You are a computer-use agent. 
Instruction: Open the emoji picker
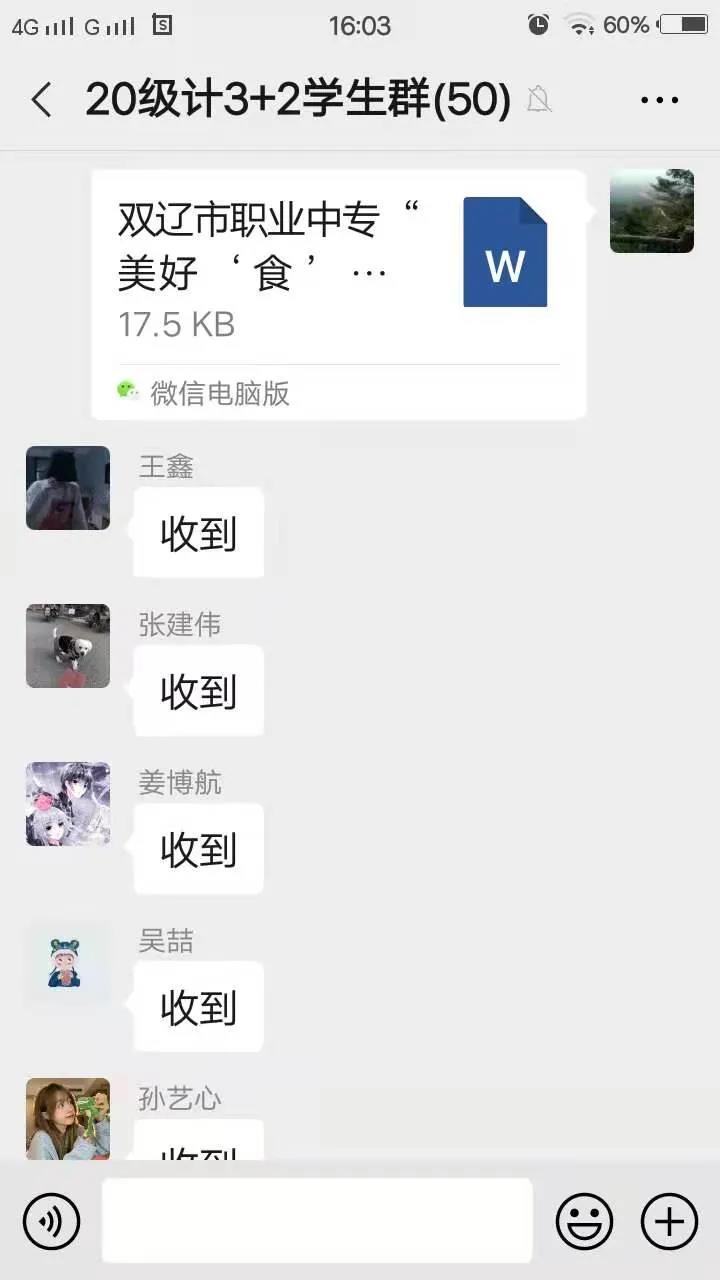point(584,1221)
